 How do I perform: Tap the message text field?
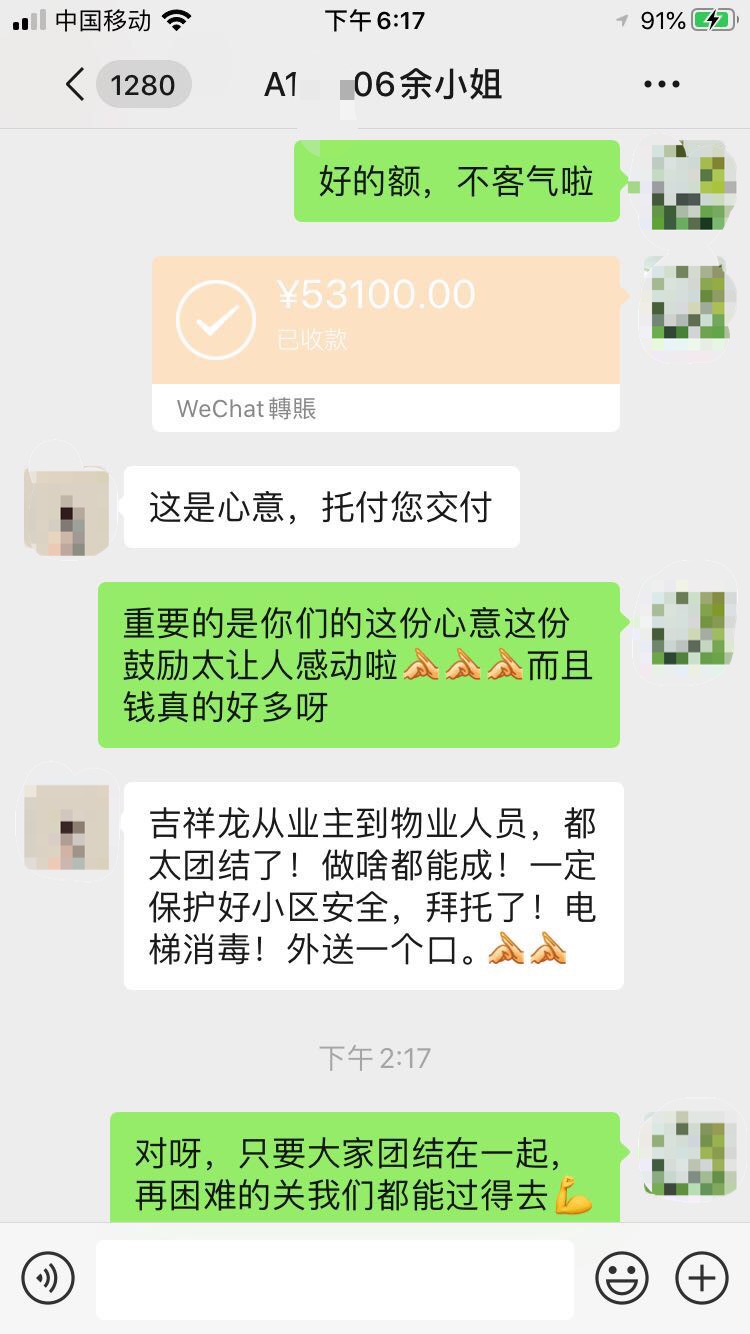334,1278
